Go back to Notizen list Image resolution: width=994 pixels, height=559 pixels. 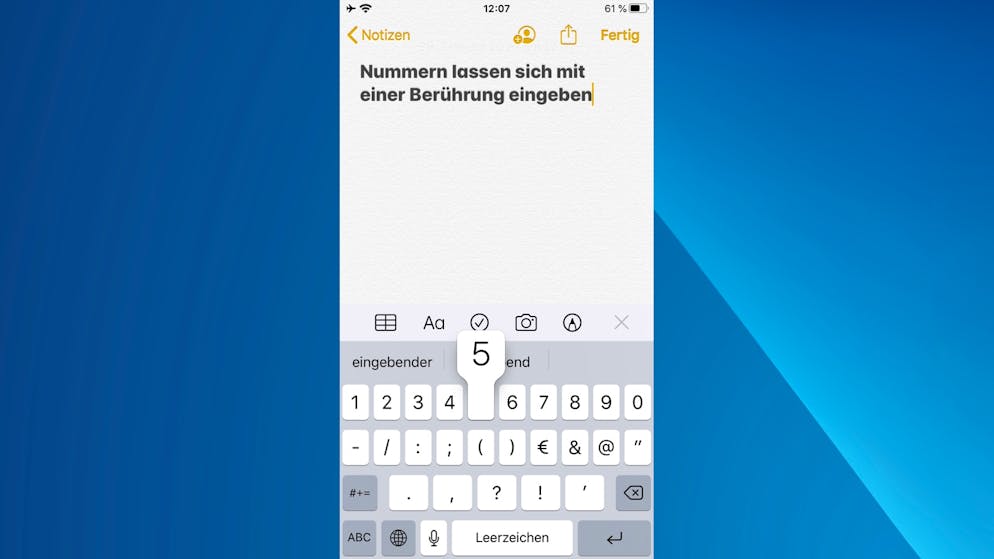[x=378, y=35]
